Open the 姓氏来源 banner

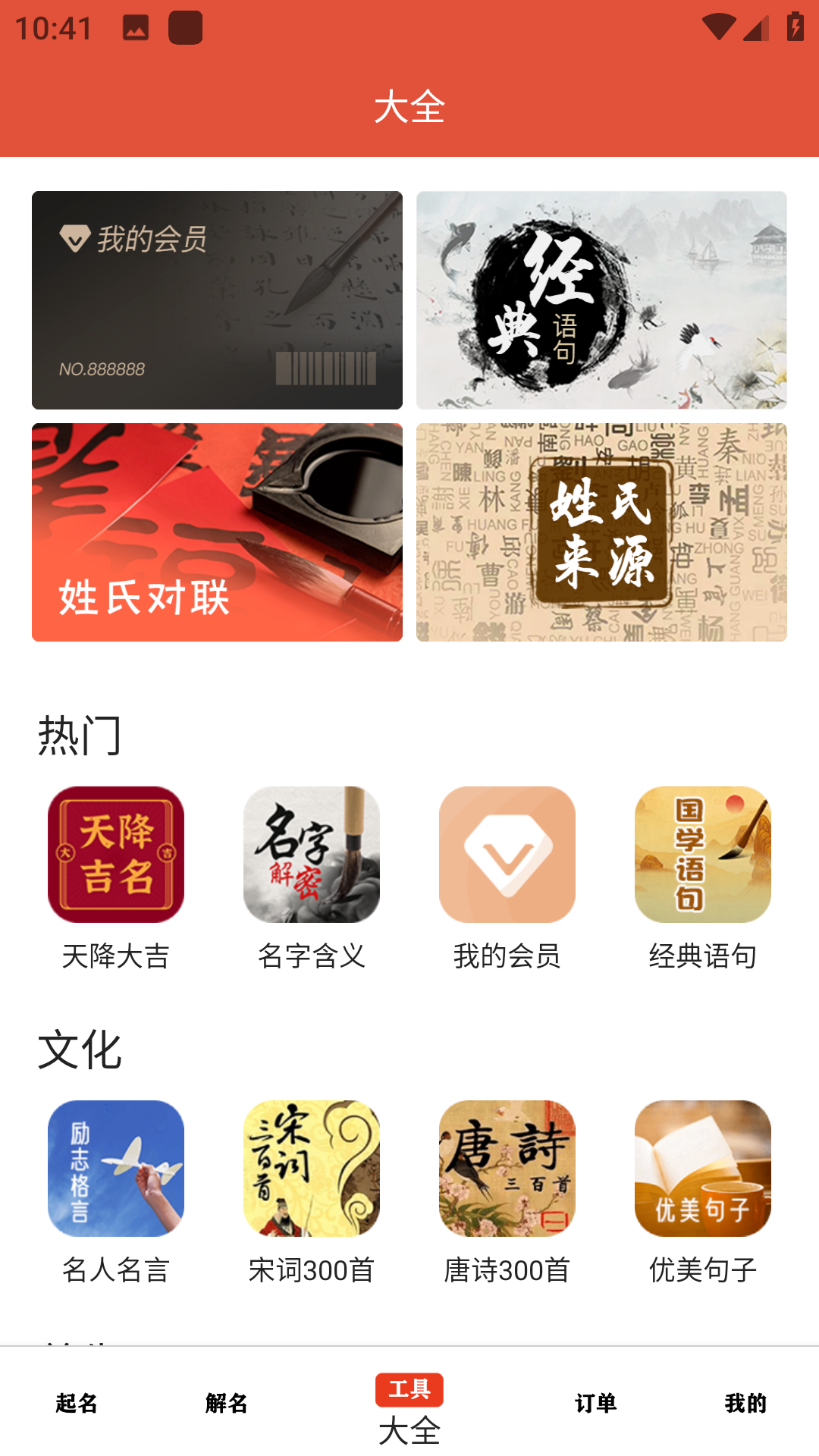pyautogui.click(x=601, y=532)
